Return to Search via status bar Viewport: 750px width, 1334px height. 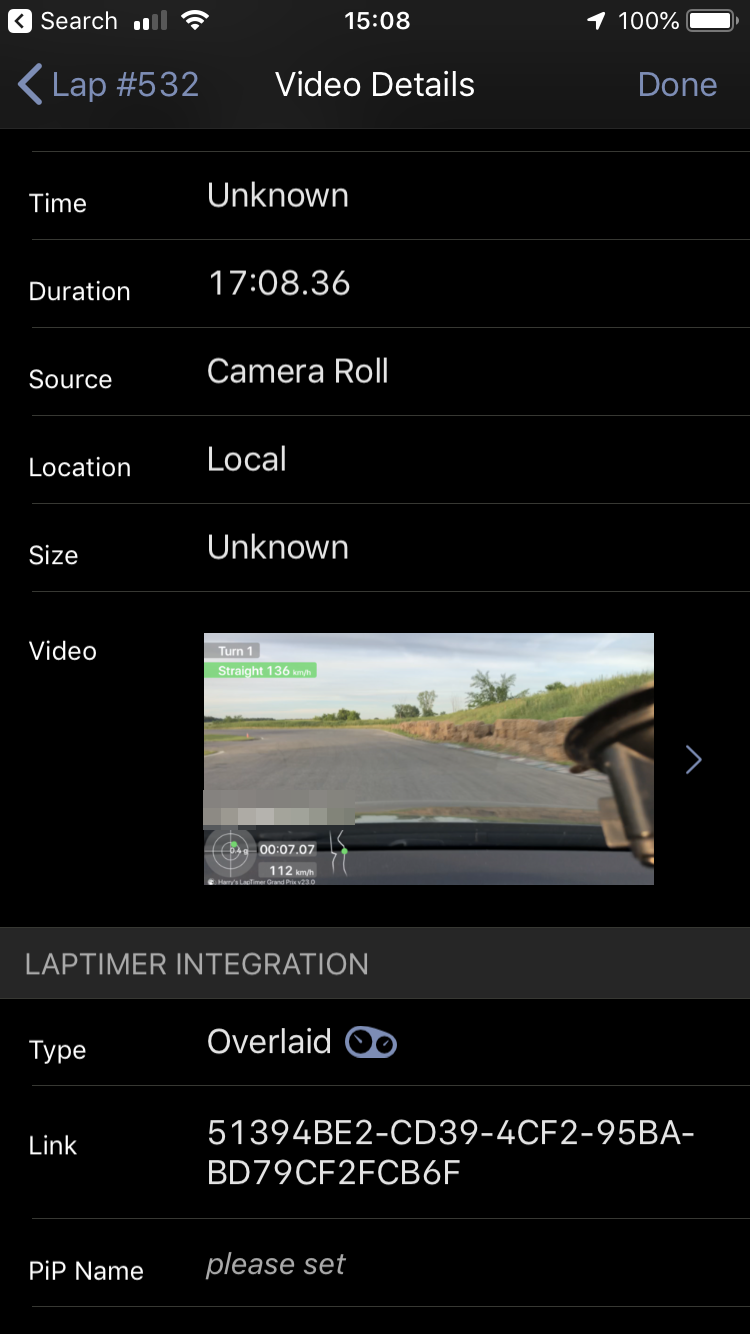pos(62,21)
